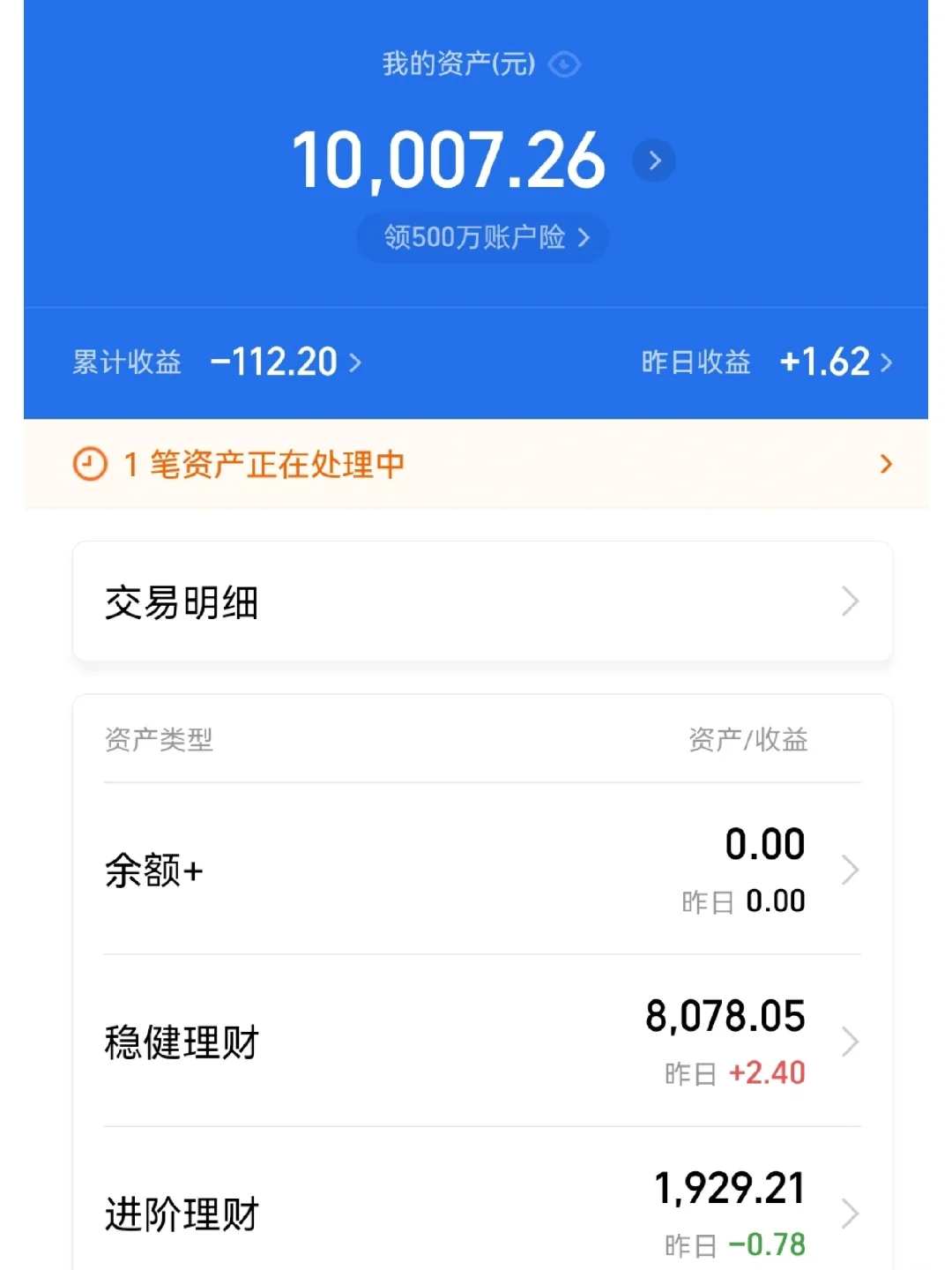The image size is (952, 1270).
Task: Open the 余额+ asset row
Action: tap(482, 870)
